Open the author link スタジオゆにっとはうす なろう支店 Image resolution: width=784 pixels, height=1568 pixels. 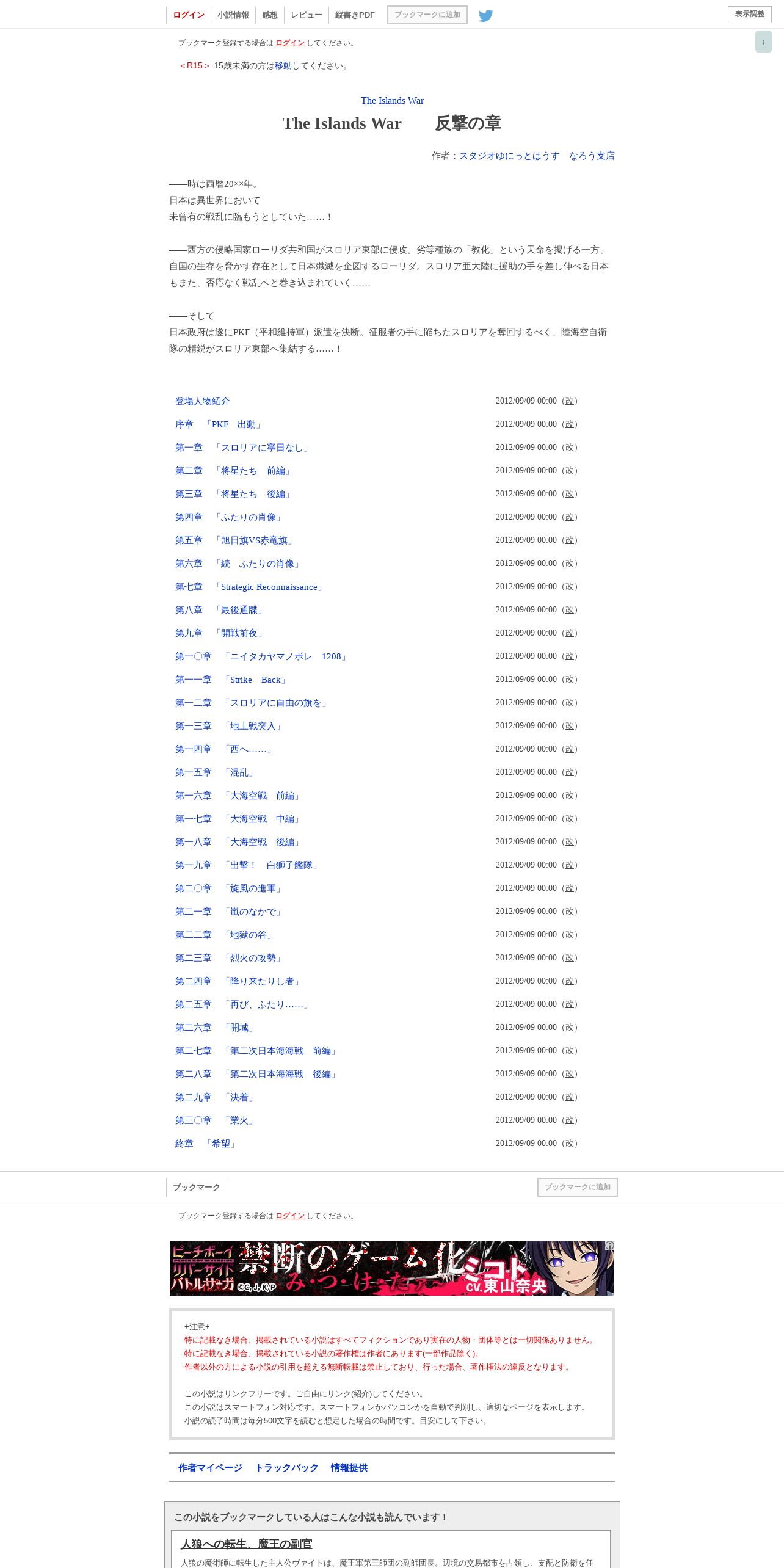(537, 156)
